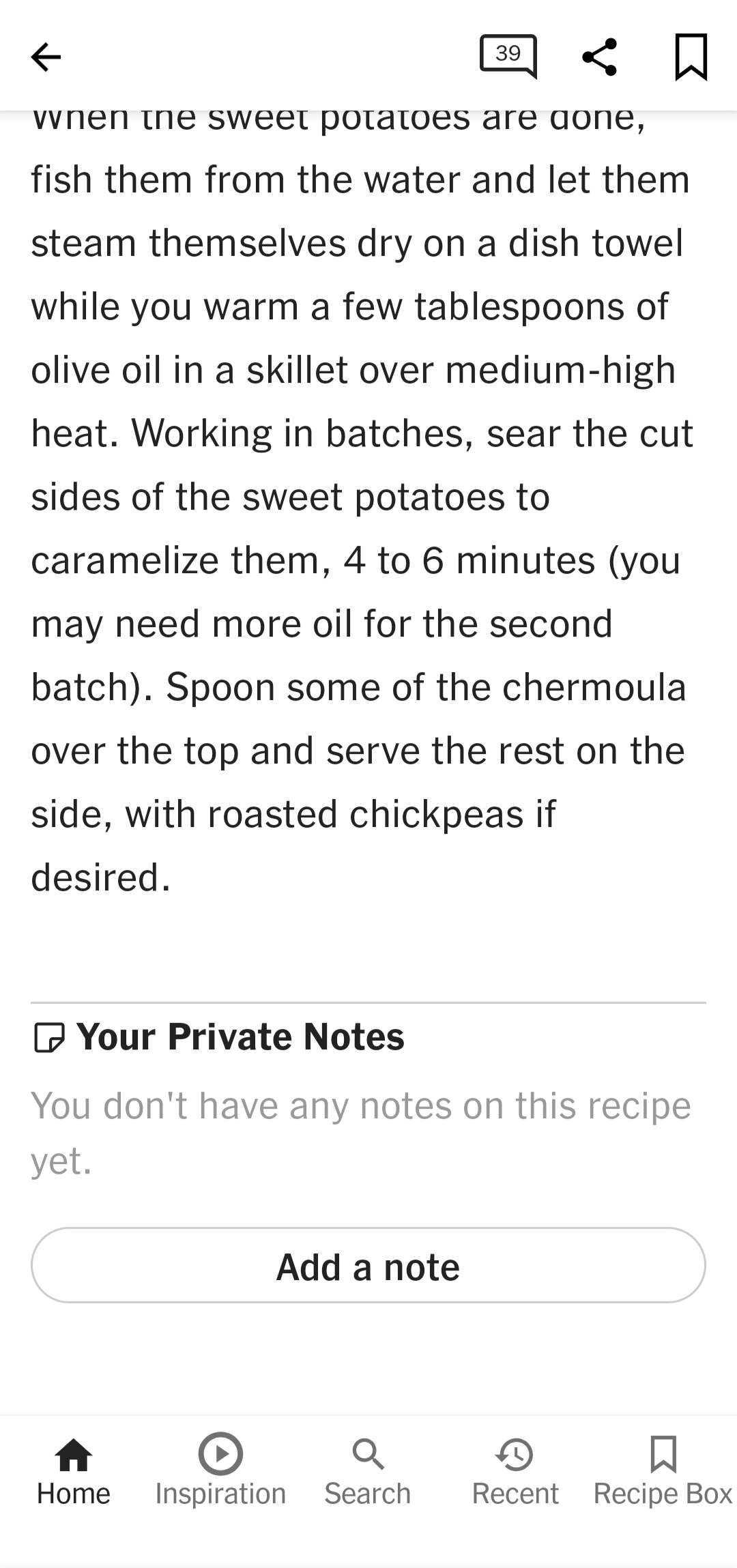Go back using the top arrow
The height and width of the screenshot is (1568, 737).
[x=46, y=57]
